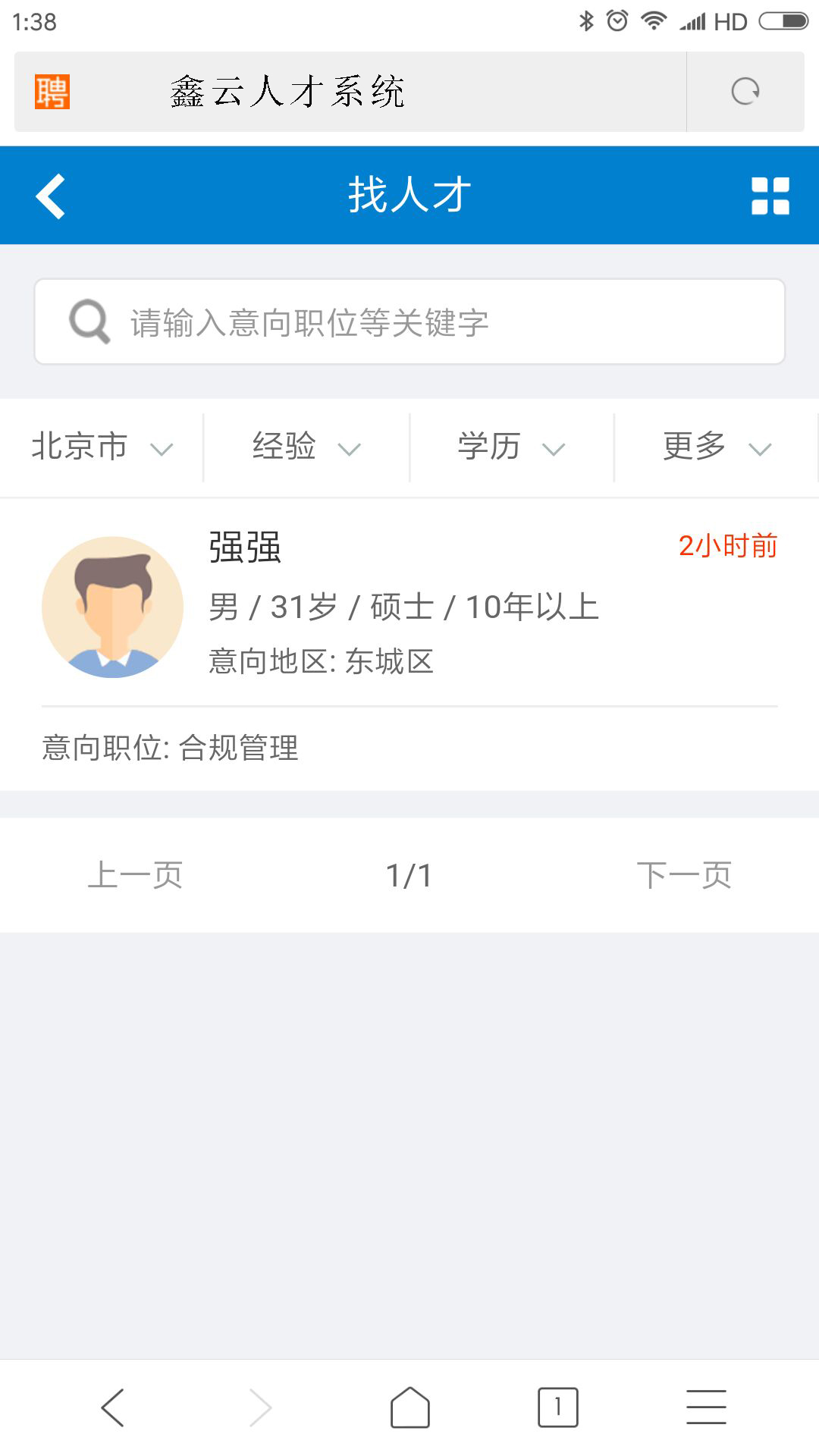The height and width of the screenshot is (1456, 819).
Task: Go to next page via 下一页
Action: point(684,875)
